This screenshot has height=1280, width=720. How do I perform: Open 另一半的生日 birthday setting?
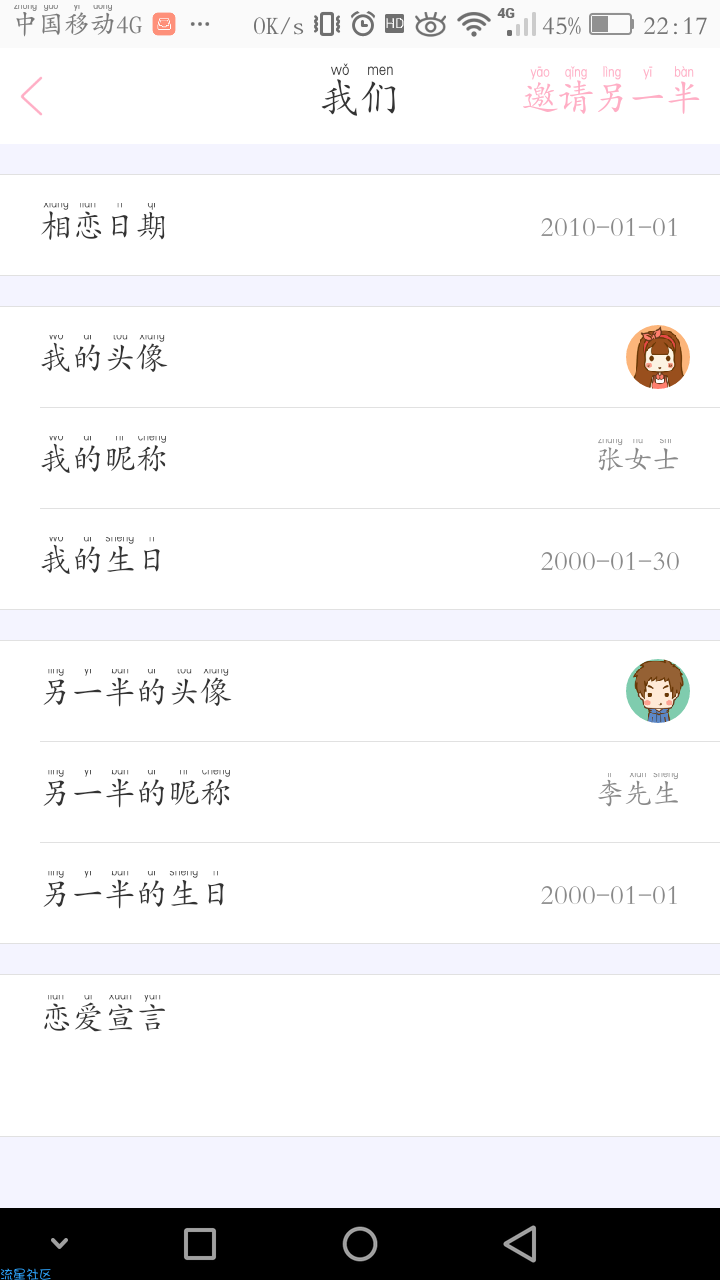(x=360, y=894)
